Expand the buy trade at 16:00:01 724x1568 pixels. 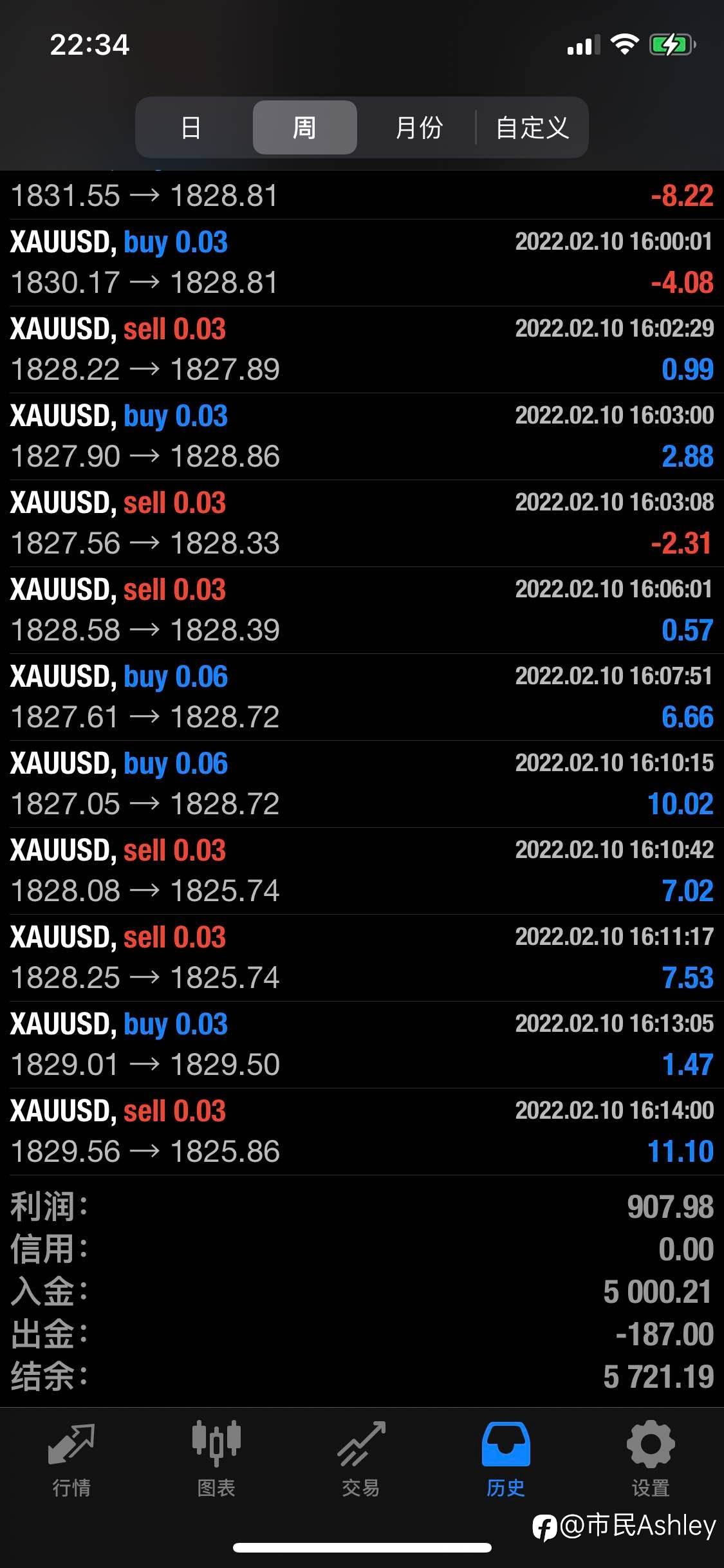pos(362,263)
